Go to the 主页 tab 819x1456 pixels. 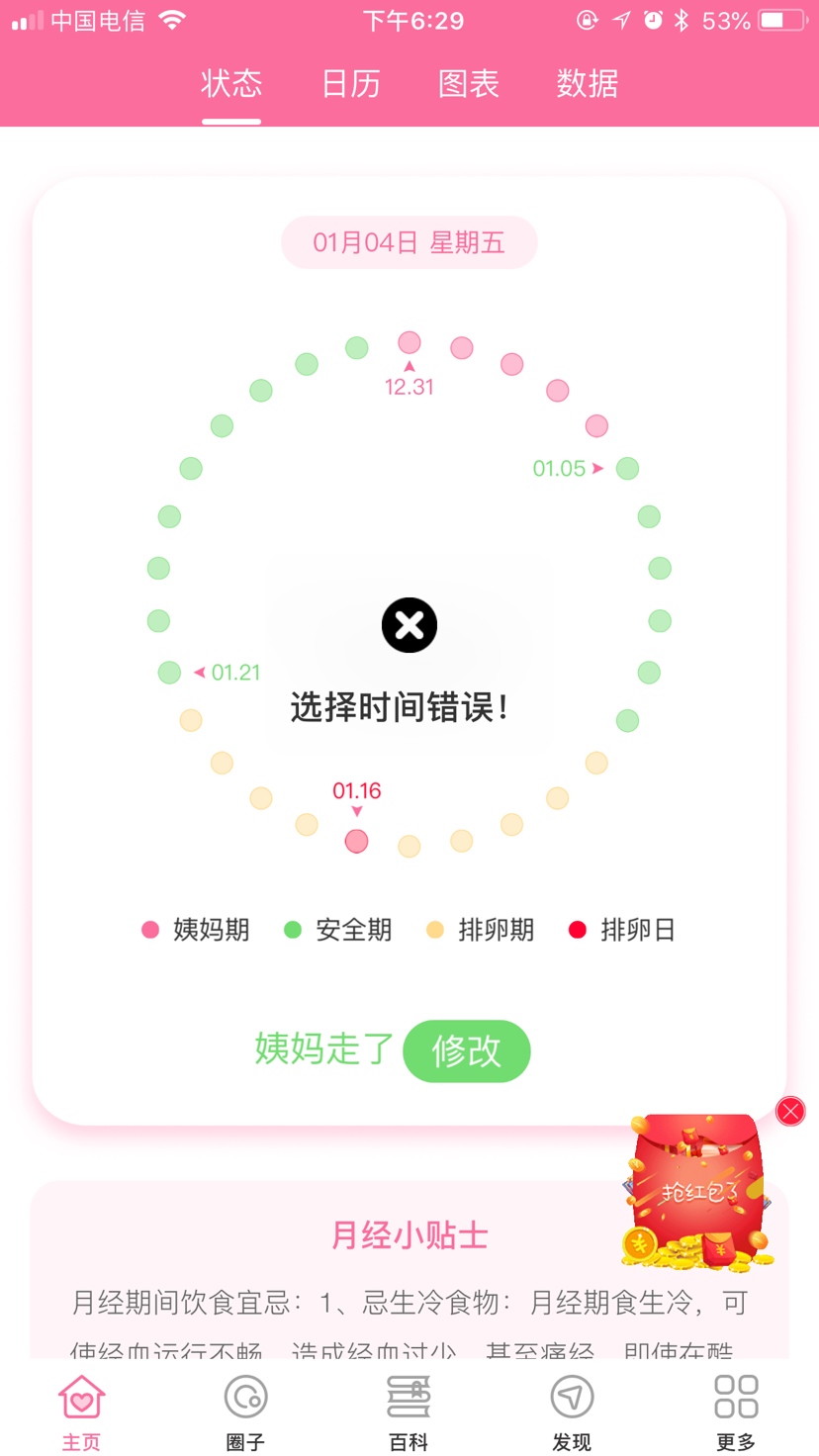tap(81, 1412)
